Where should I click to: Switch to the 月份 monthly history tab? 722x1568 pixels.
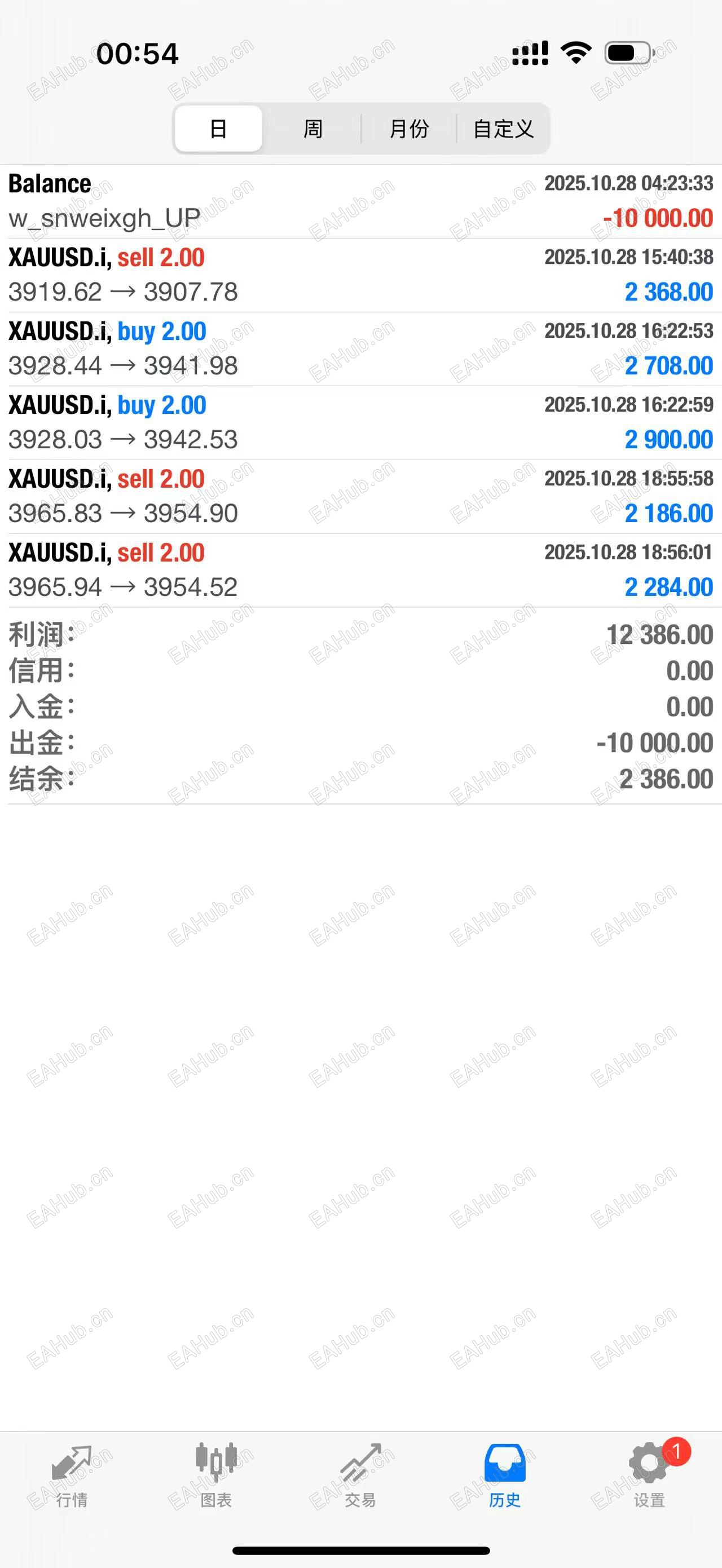click(408, 129)
